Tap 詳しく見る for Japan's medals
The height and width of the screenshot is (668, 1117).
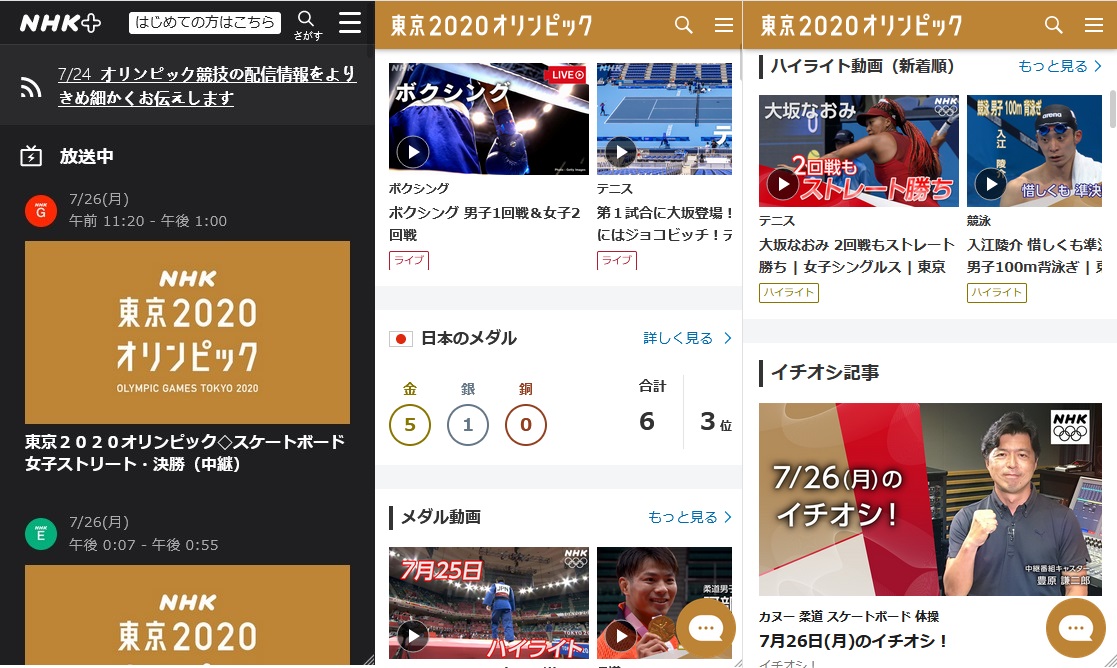[x=687, y=338]
